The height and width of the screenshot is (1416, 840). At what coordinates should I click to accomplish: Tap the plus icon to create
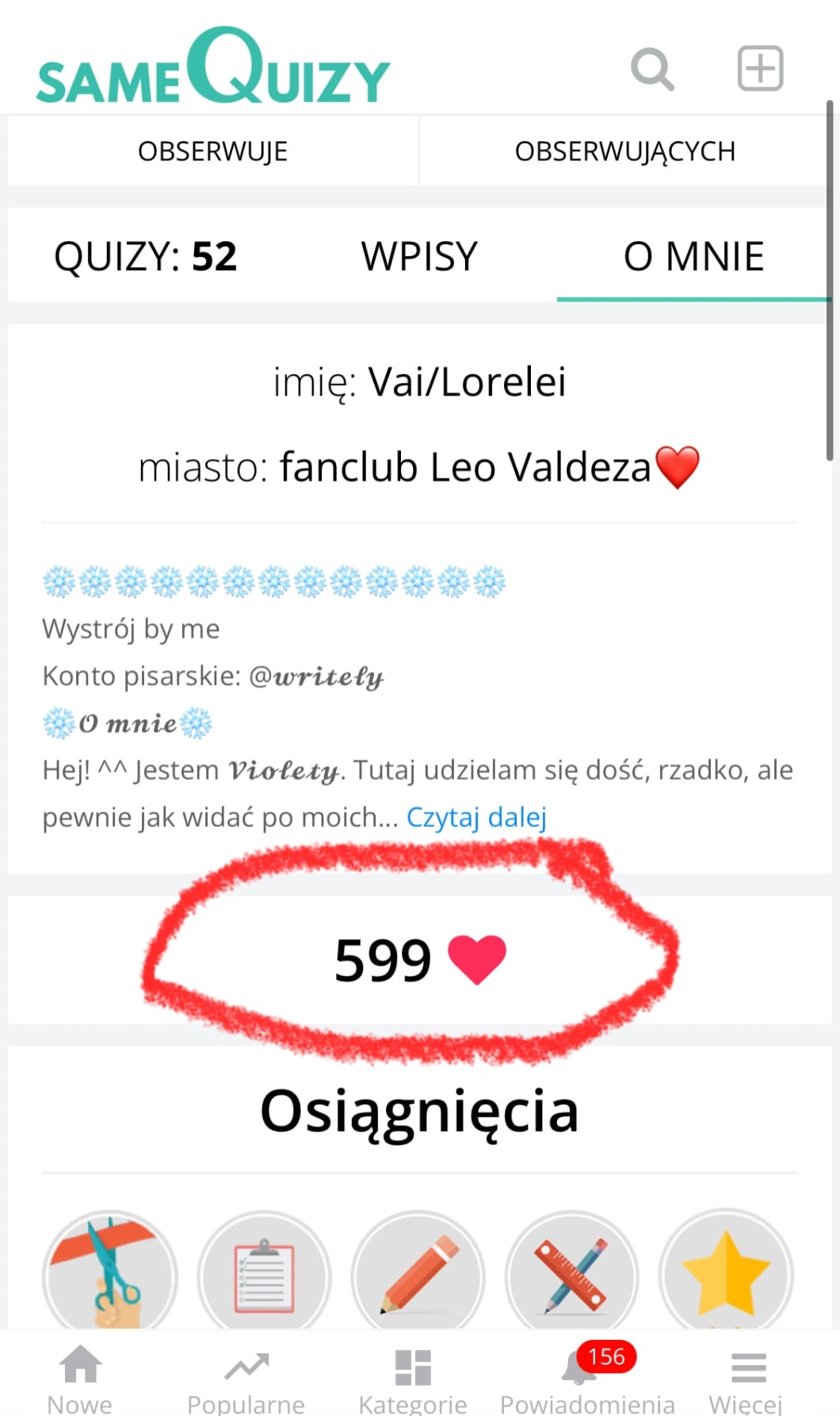760,69
